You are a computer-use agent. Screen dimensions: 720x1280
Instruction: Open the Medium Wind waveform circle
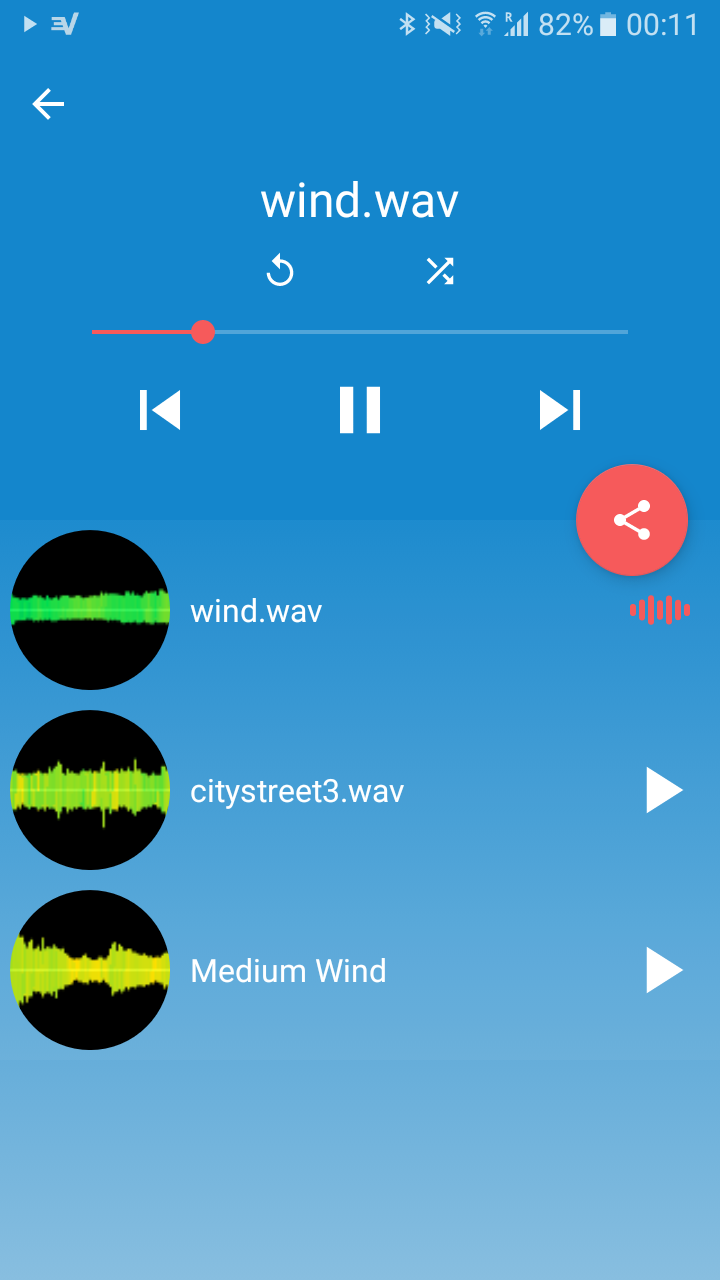pos(90,969)
